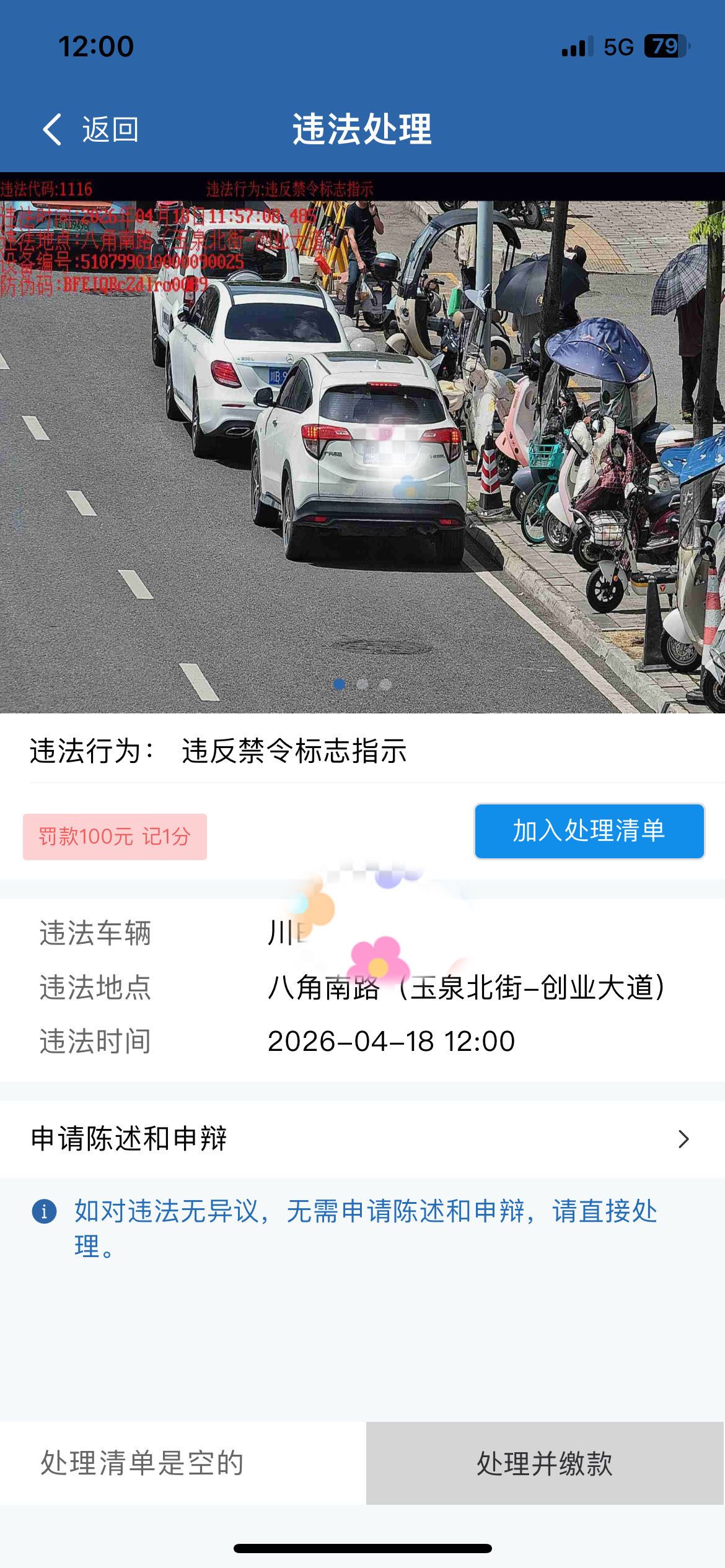
Task: Open the violation evidence photo
Action: tap(362, 443)
